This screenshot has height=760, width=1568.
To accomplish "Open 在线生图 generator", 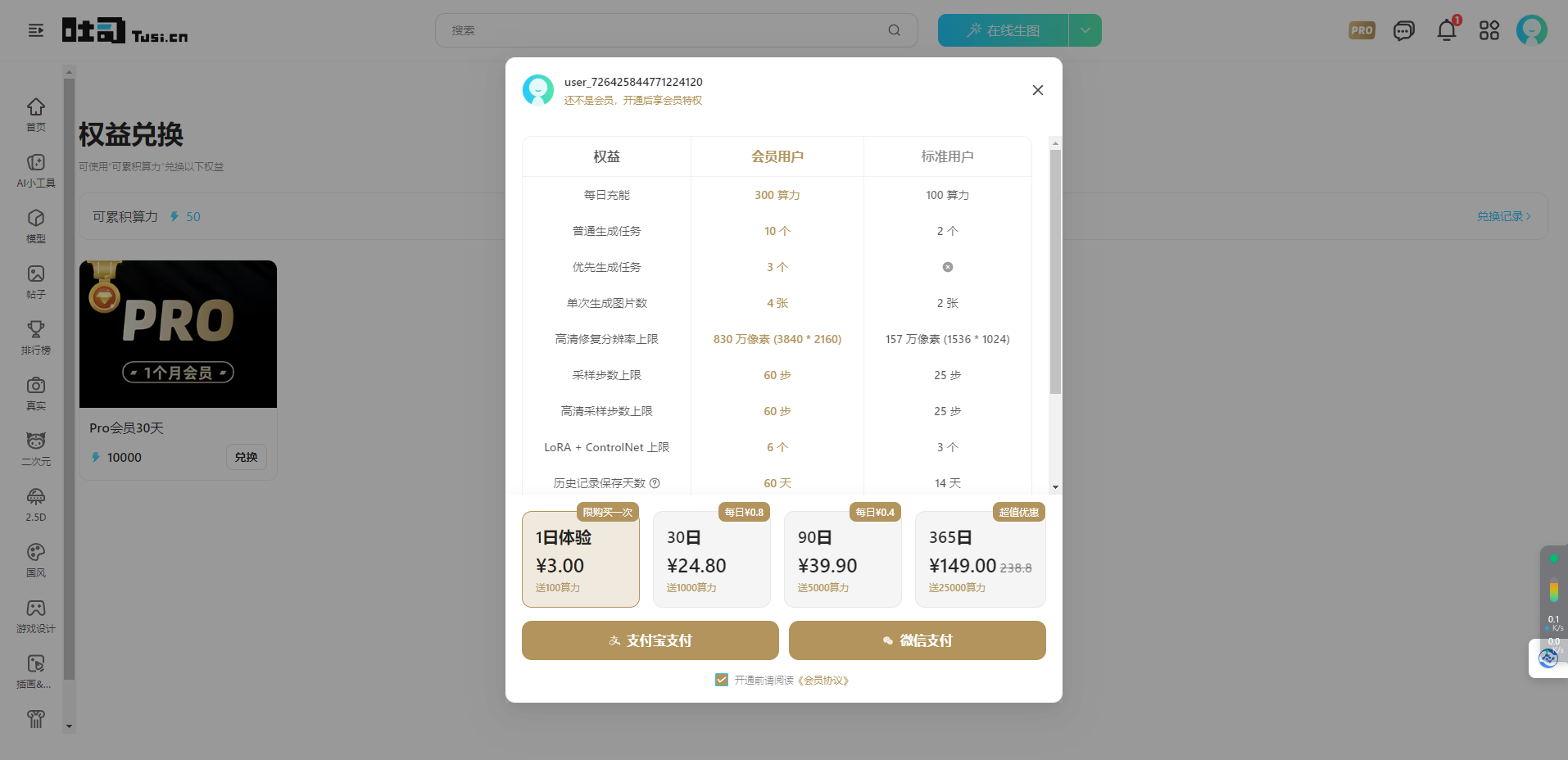I will pos(1003,30).
